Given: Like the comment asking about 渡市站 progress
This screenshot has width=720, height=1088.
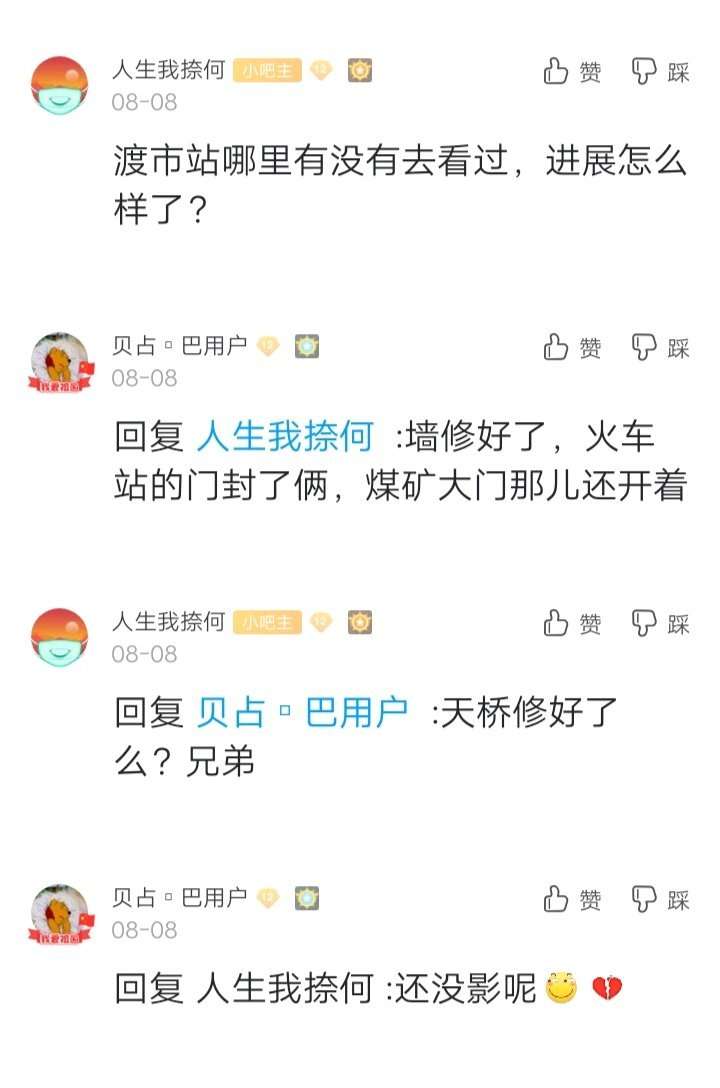Looking at the screenshot, I should point(572,72).
